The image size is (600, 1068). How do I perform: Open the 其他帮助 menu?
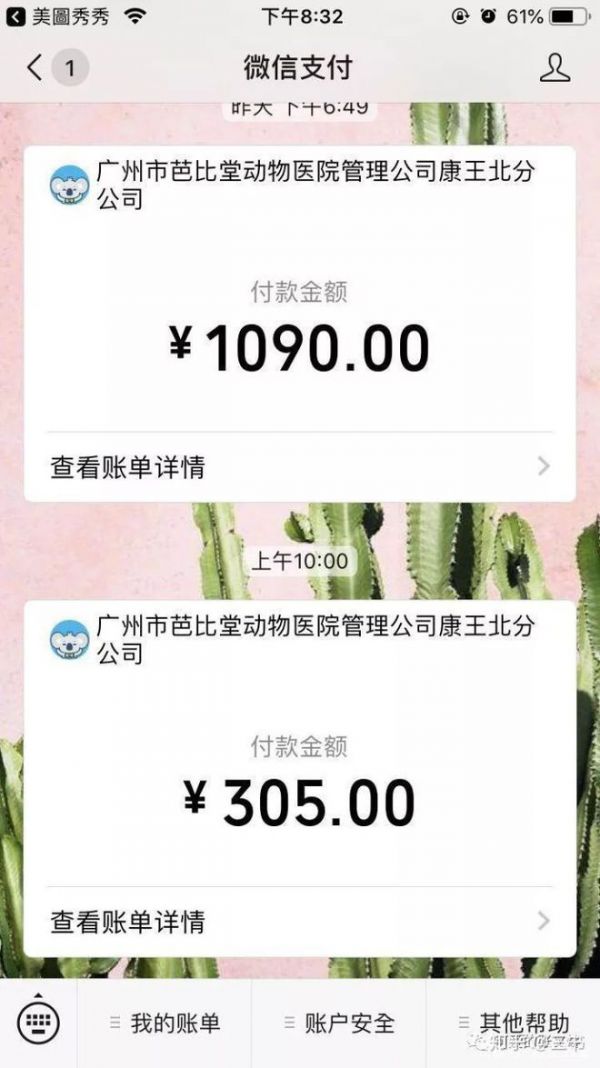click(x=513, y=1023)
